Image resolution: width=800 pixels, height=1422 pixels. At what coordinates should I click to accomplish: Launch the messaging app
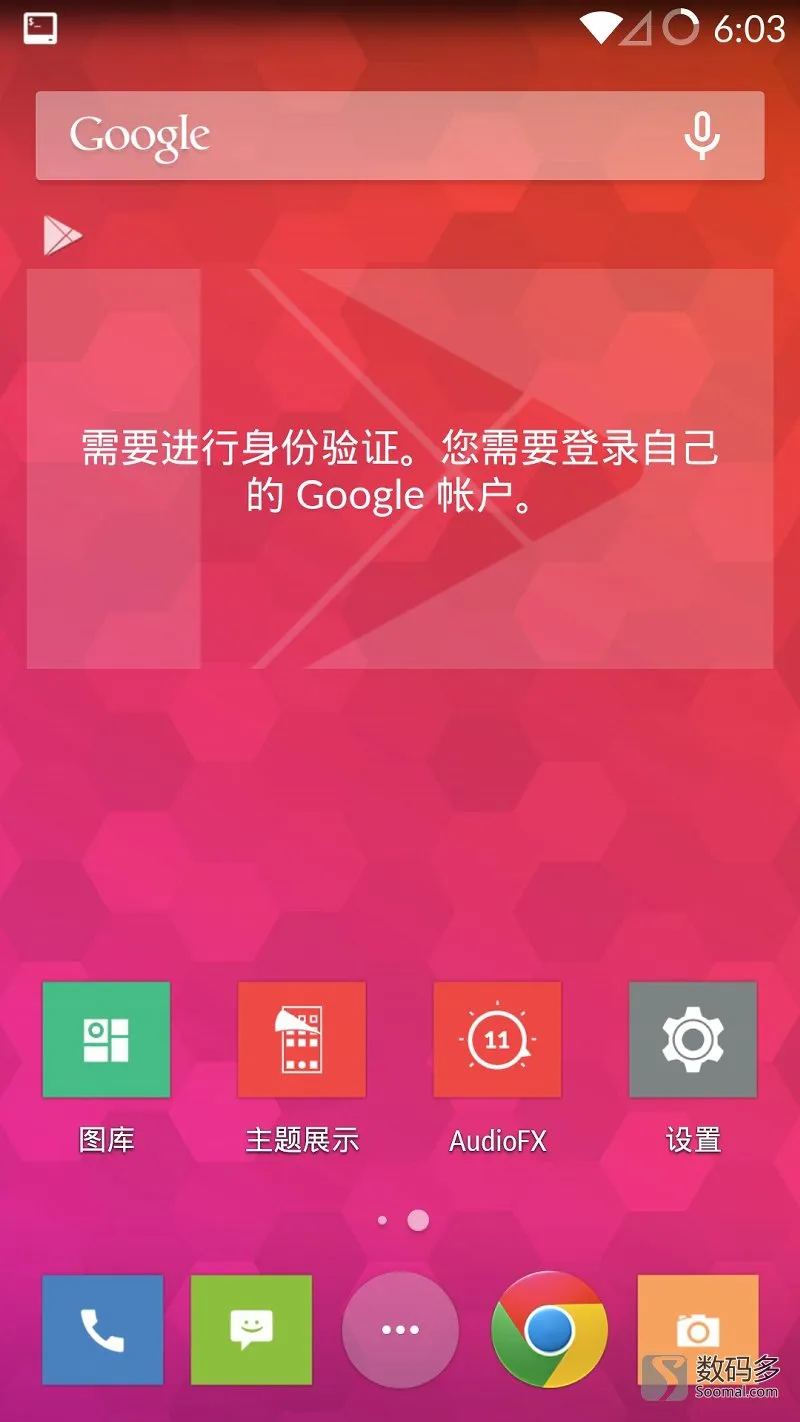point(251,1330)
